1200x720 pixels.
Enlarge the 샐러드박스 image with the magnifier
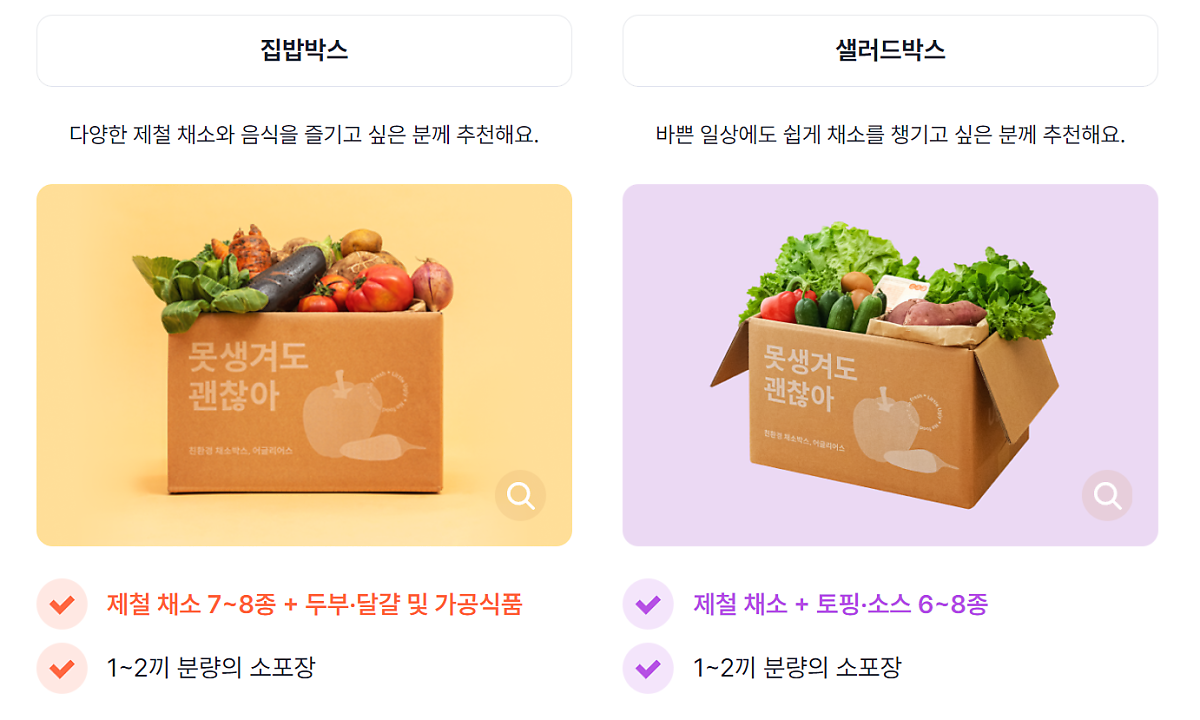[1107, 495]
